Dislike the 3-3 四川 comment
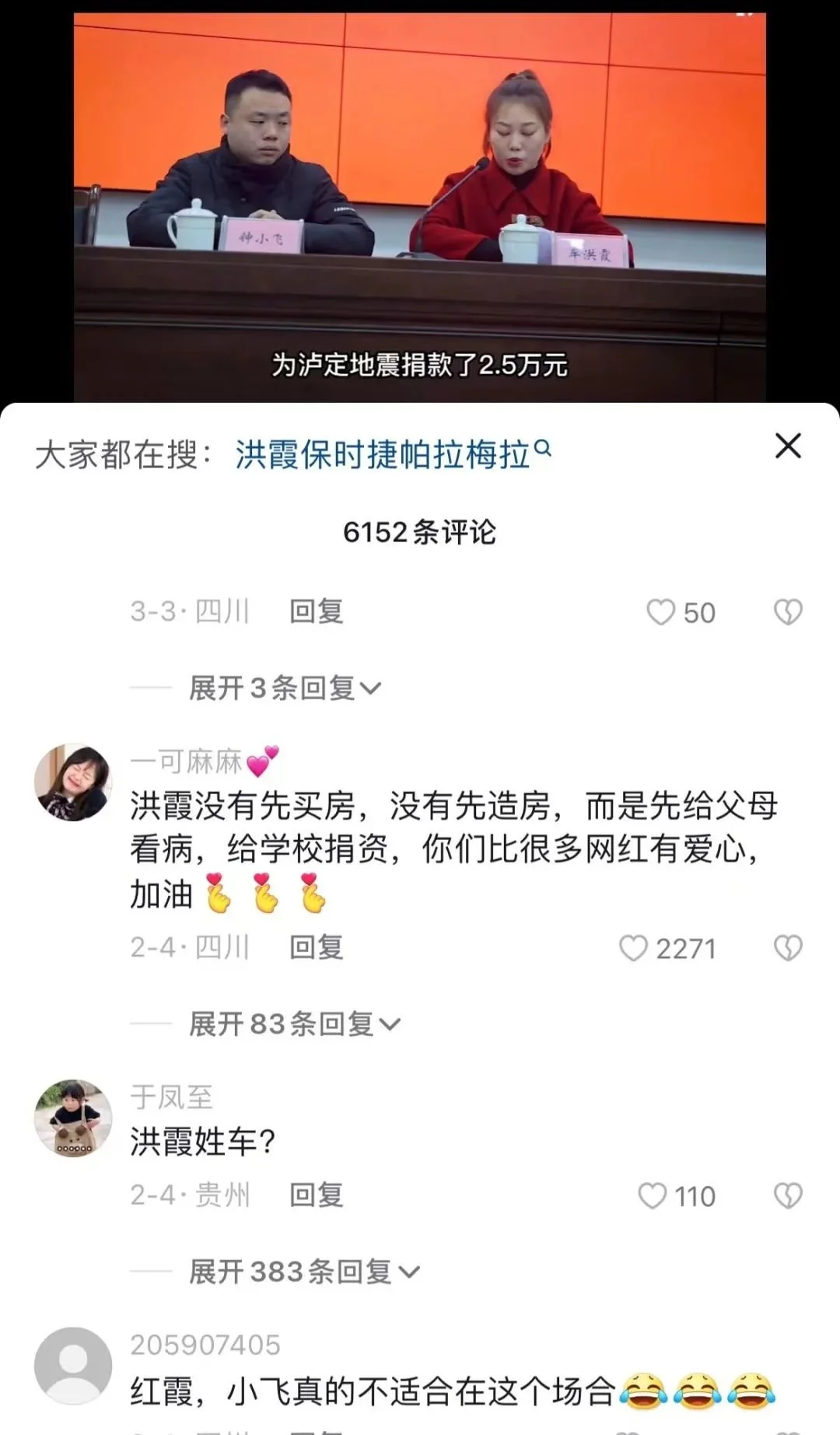This screenshot has width=840, height=1435. (x=787, y=612)
